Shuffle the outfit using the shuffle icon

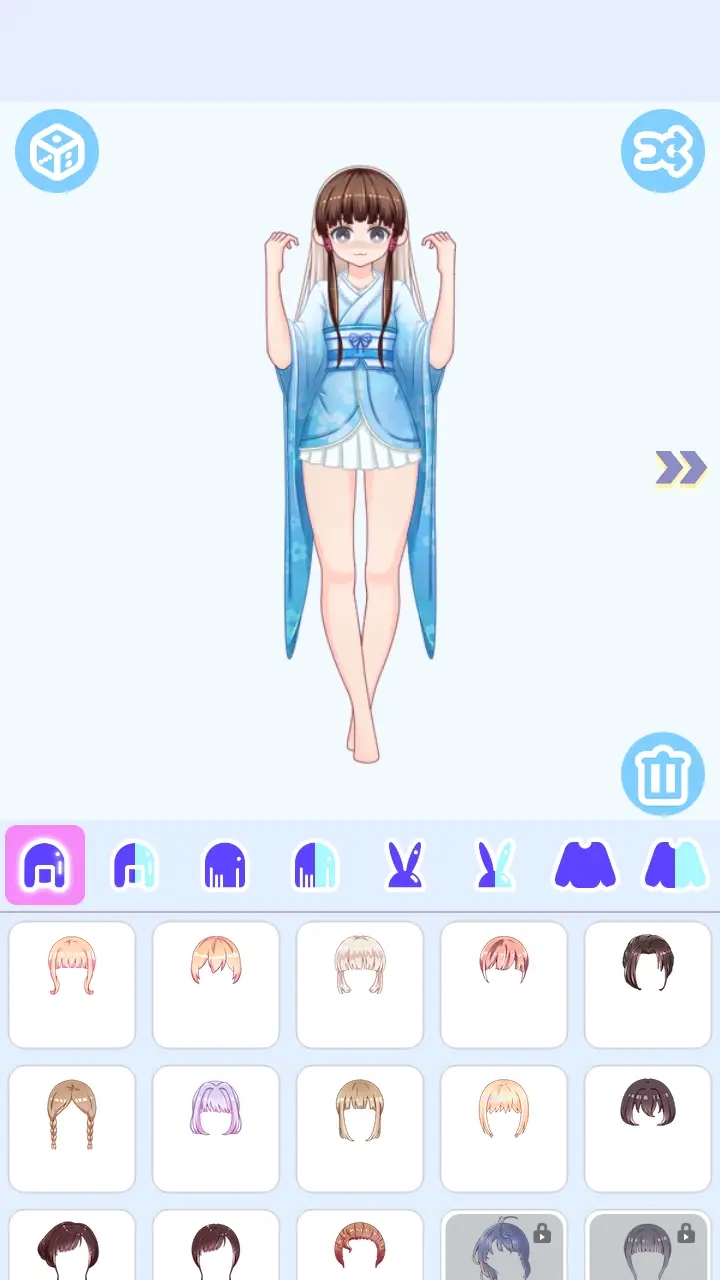[662, 148]
